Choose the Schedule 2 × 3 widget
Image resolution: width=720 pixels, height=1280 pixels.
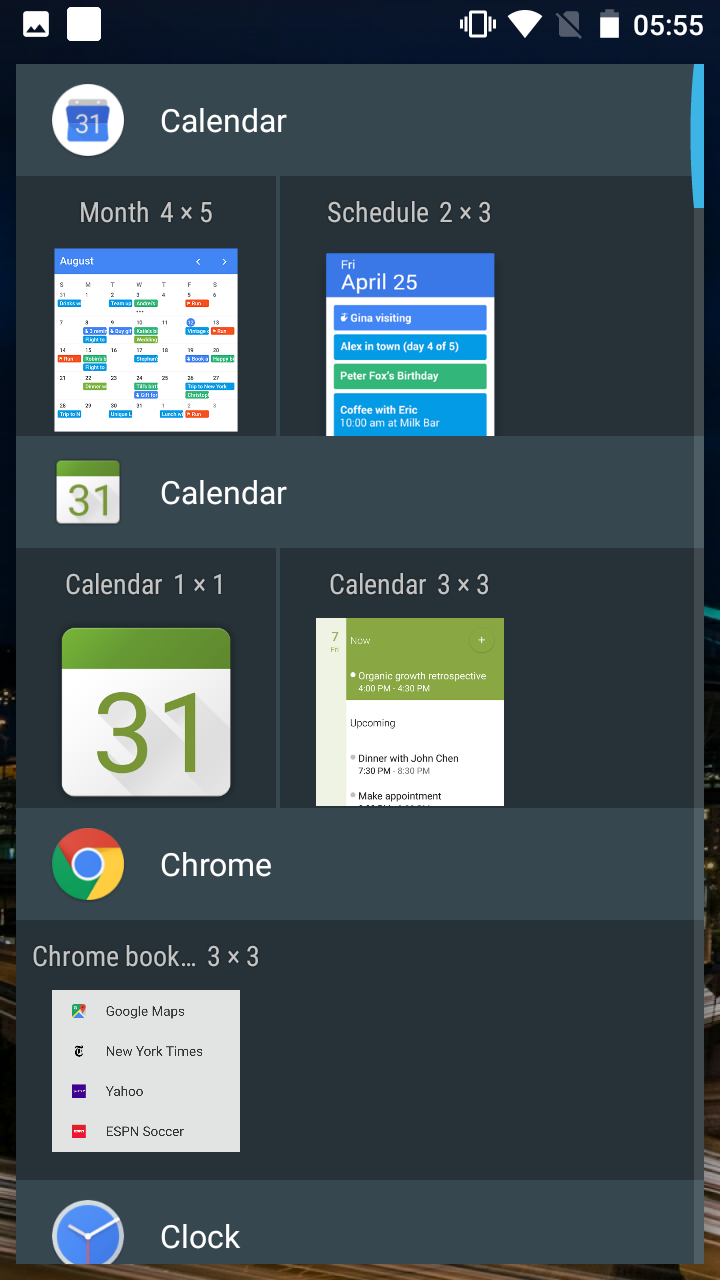click(x=410, y=307)
